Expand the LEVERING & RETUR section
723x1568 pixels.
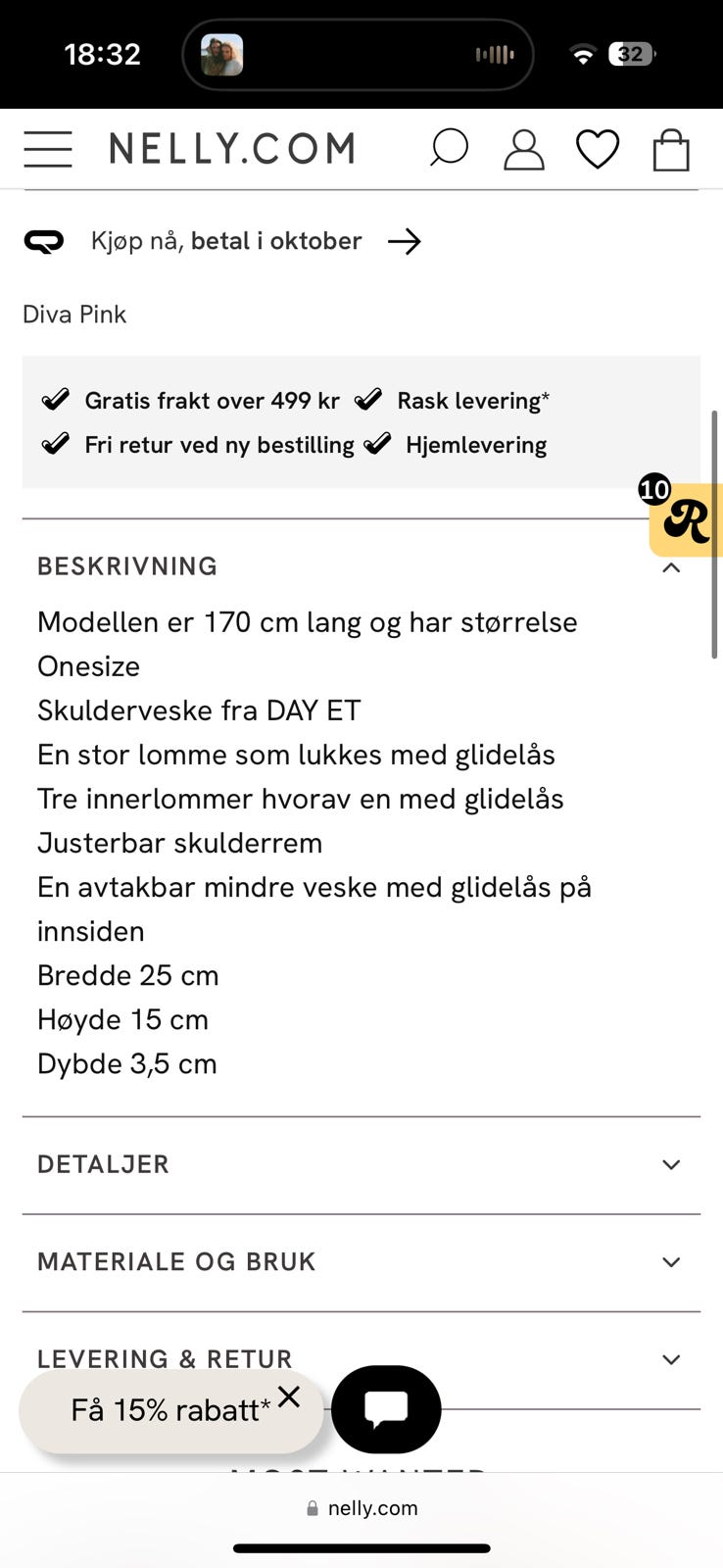(670, 1359)
